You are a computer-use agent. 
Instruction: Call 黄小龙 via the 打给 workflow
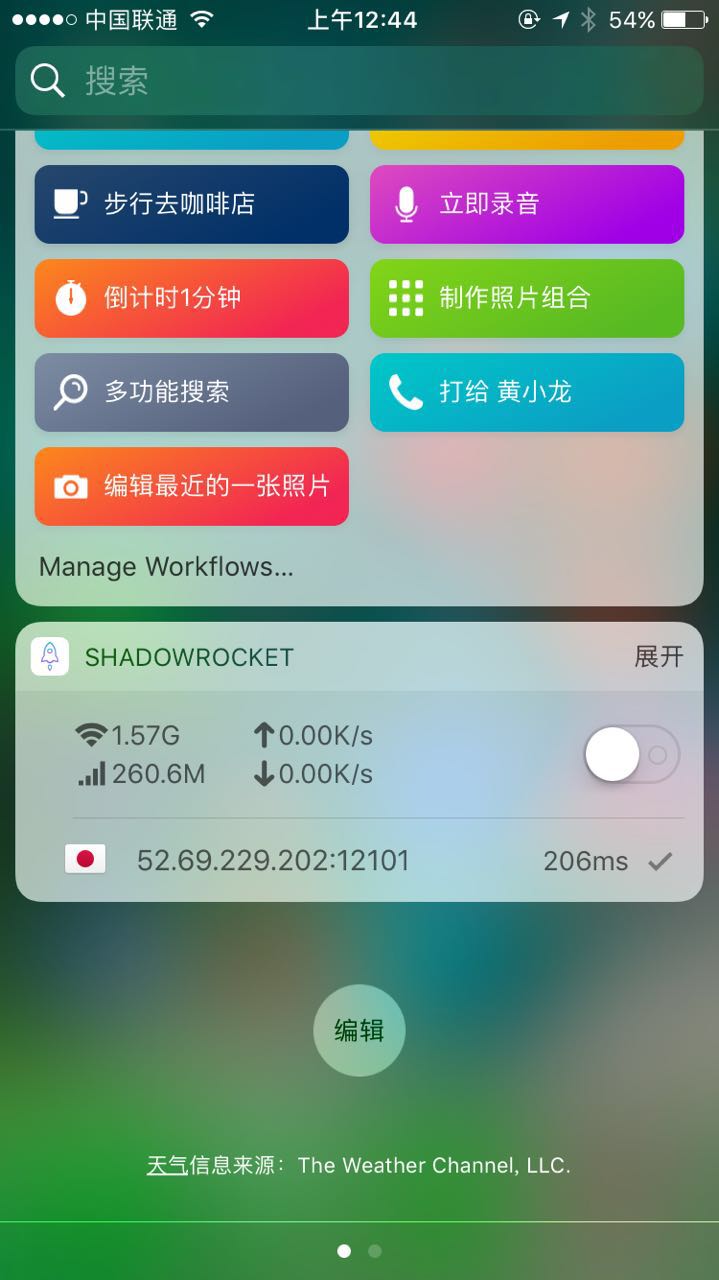click(x=527, y=392)
